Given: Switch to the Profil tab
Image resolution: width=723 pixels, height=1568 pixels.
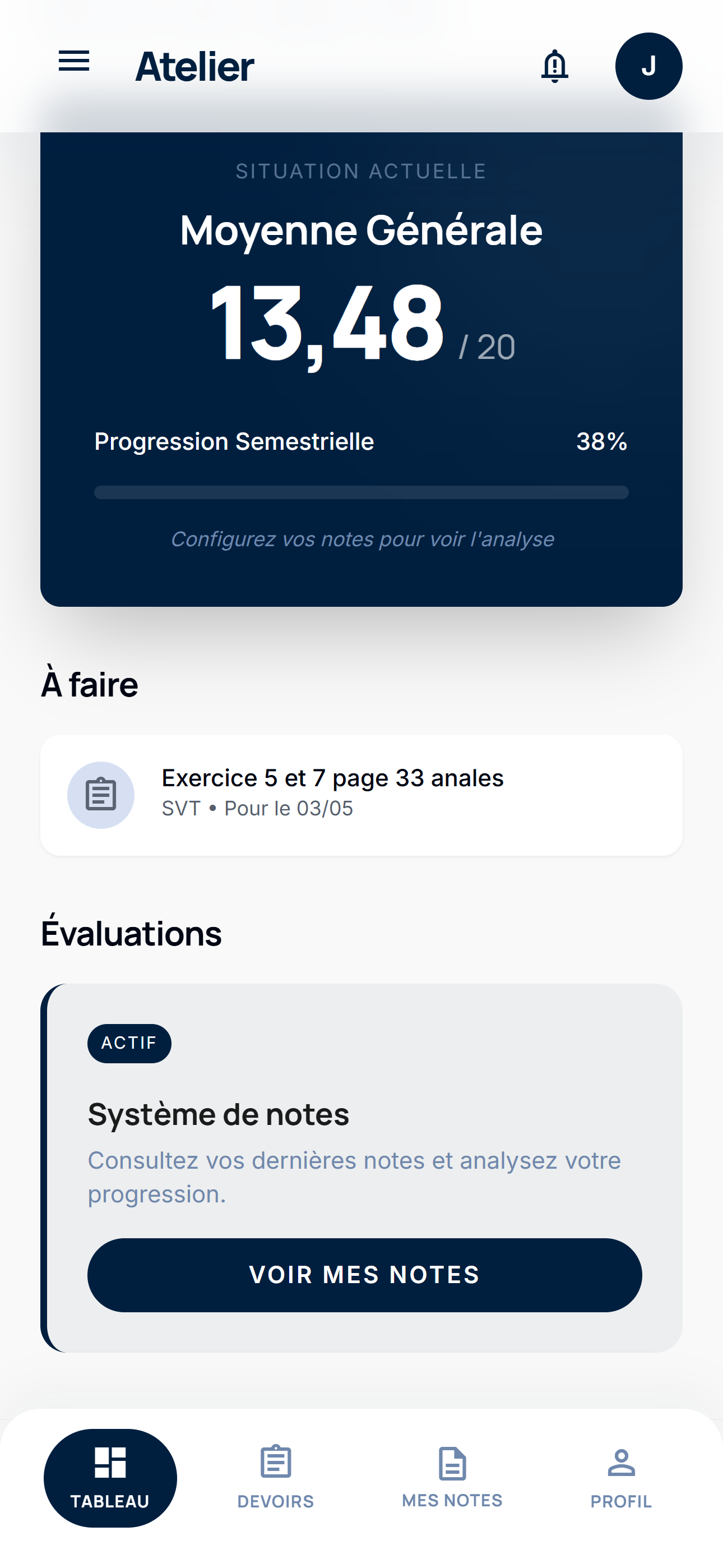Looking at the screenshot, I should [x=621, y=1477].
